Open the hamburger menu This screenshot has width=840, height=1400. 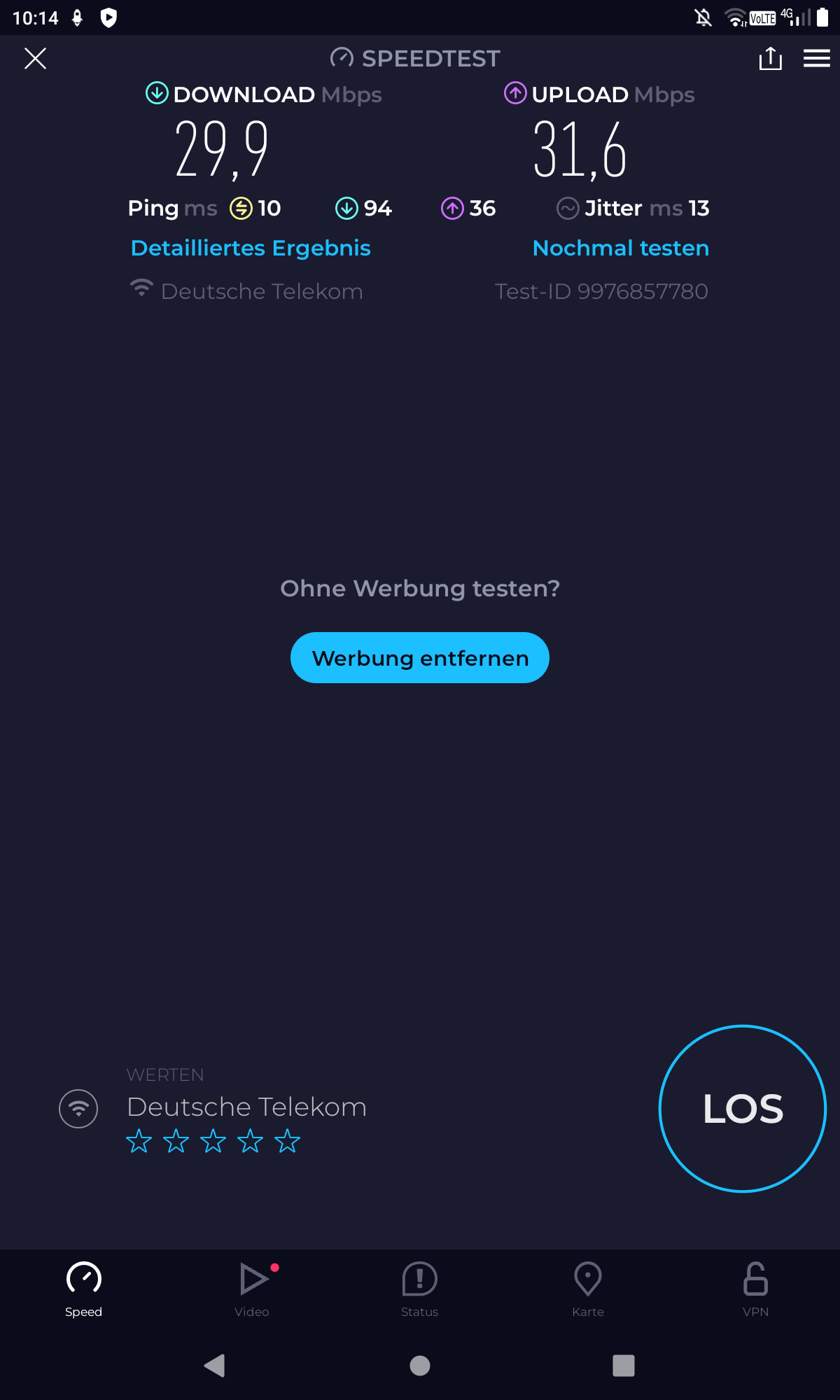[816, 58]
